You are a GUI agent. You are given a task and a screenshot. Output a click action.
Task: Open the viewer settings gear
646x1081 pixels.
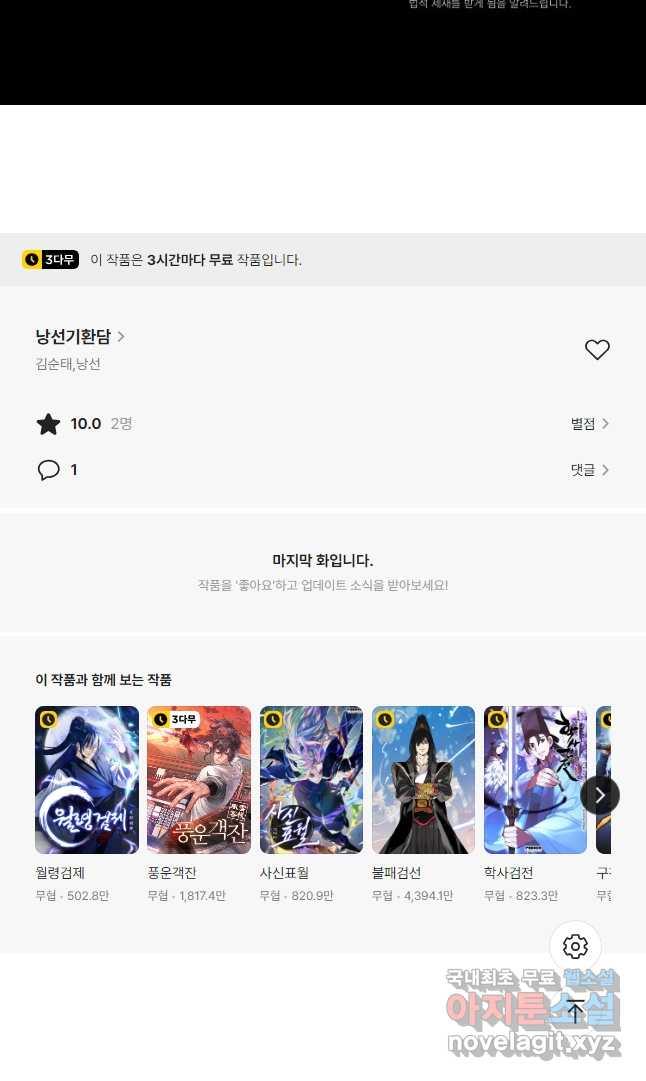[x=575, y=946]
